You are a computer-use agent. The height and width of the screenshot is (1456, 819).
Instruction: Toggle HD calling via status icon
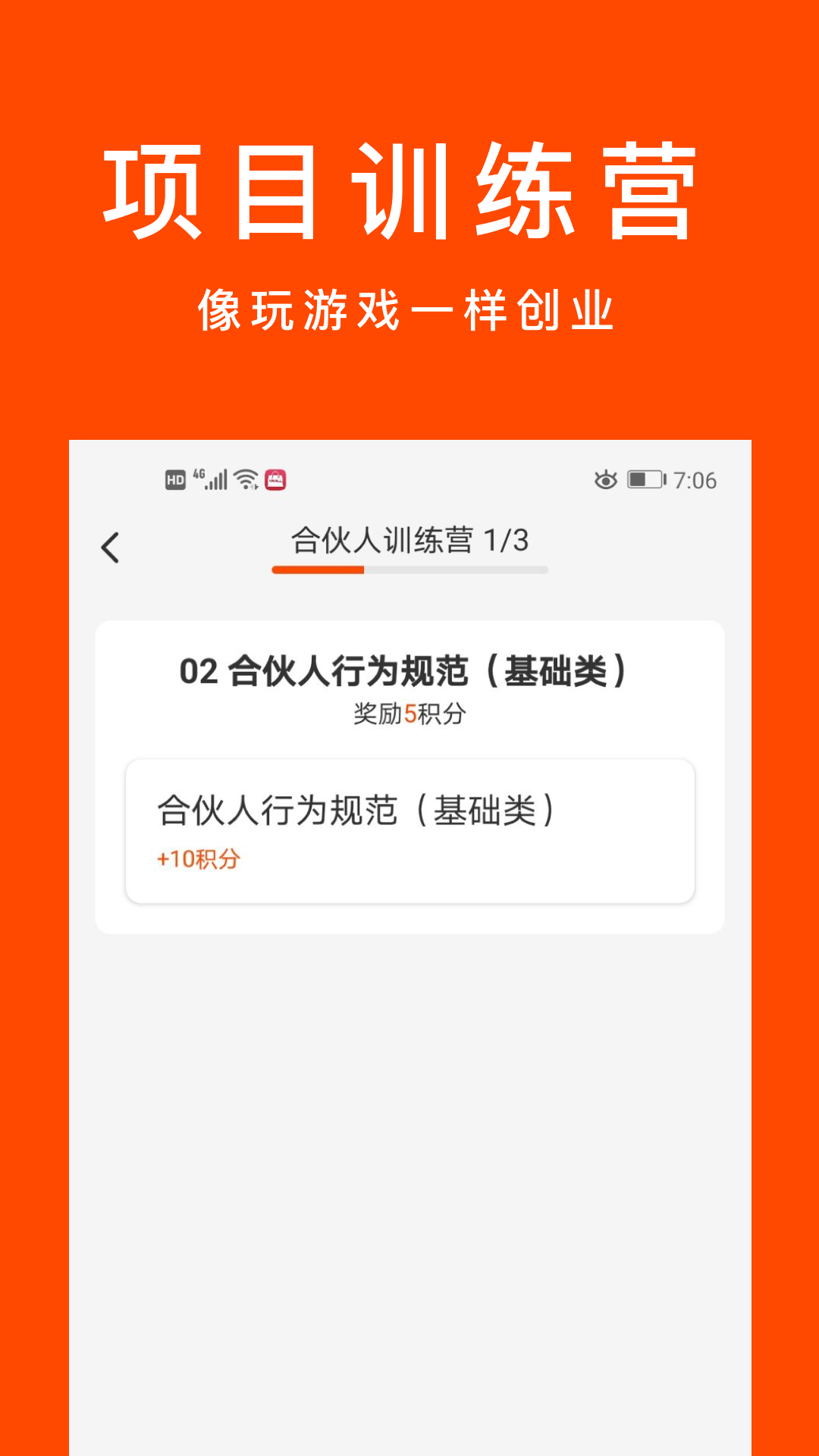[175, 479]
